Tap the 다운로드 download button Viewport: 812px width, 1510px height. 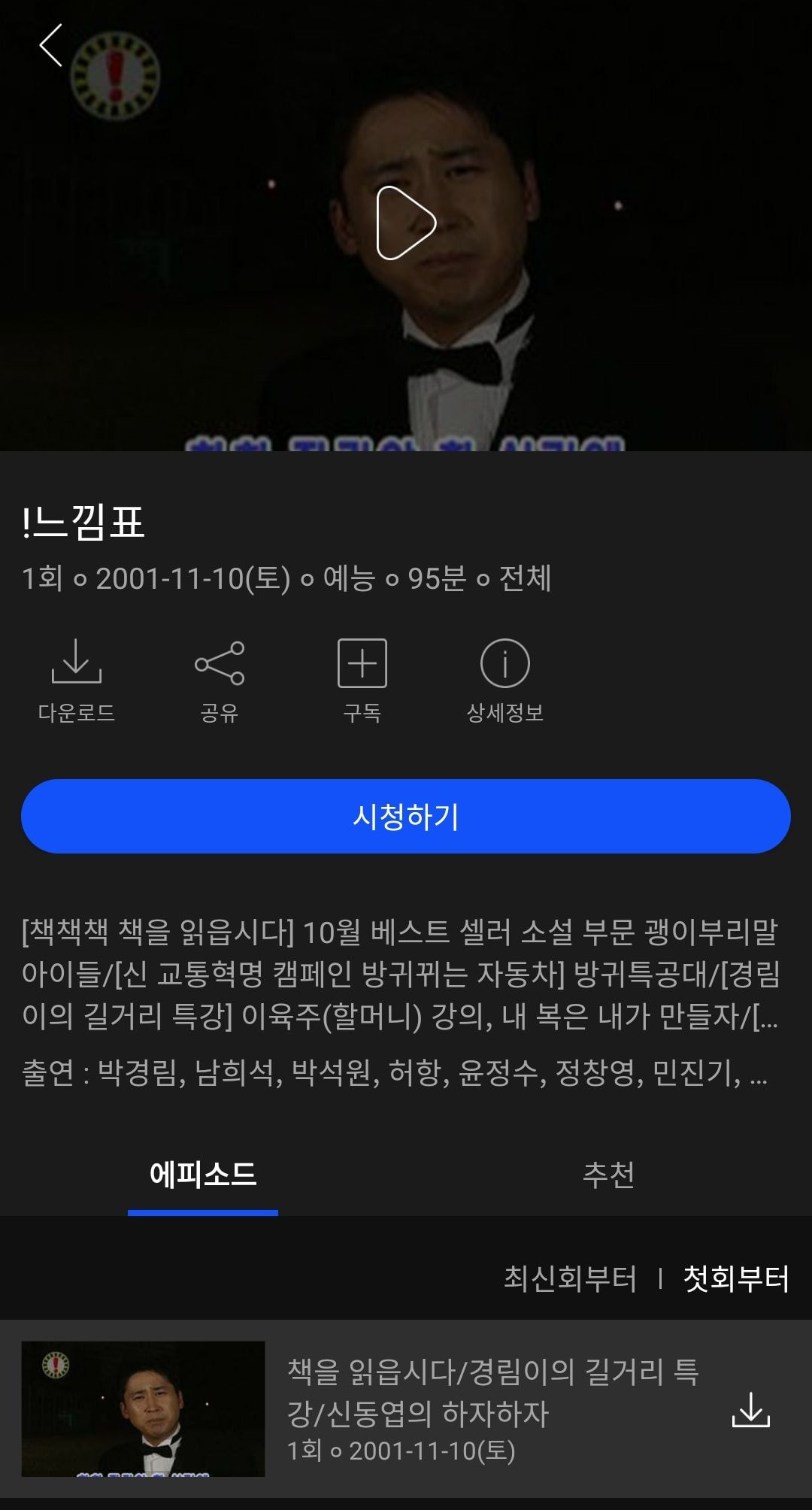tap(76, 680)
